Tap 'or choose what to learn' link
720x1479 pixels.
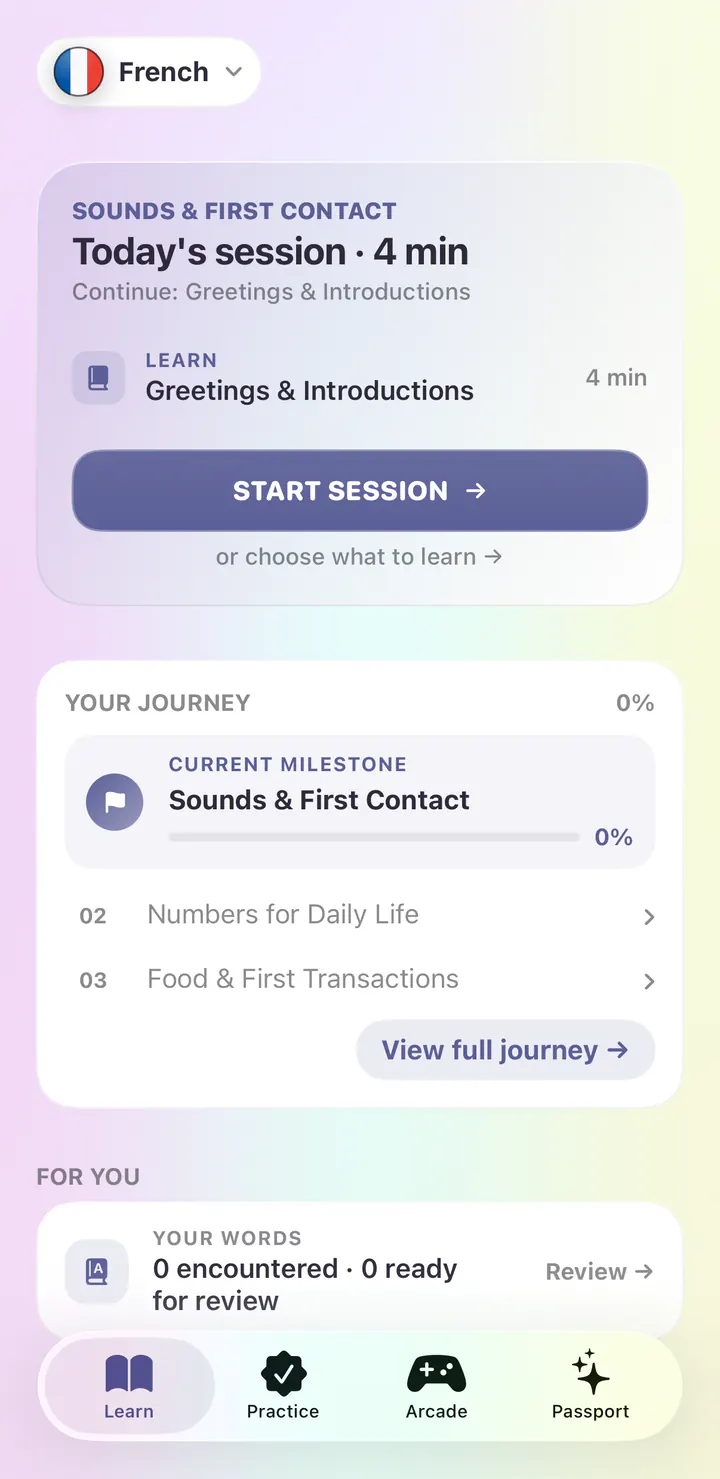[x=359, y=557]
